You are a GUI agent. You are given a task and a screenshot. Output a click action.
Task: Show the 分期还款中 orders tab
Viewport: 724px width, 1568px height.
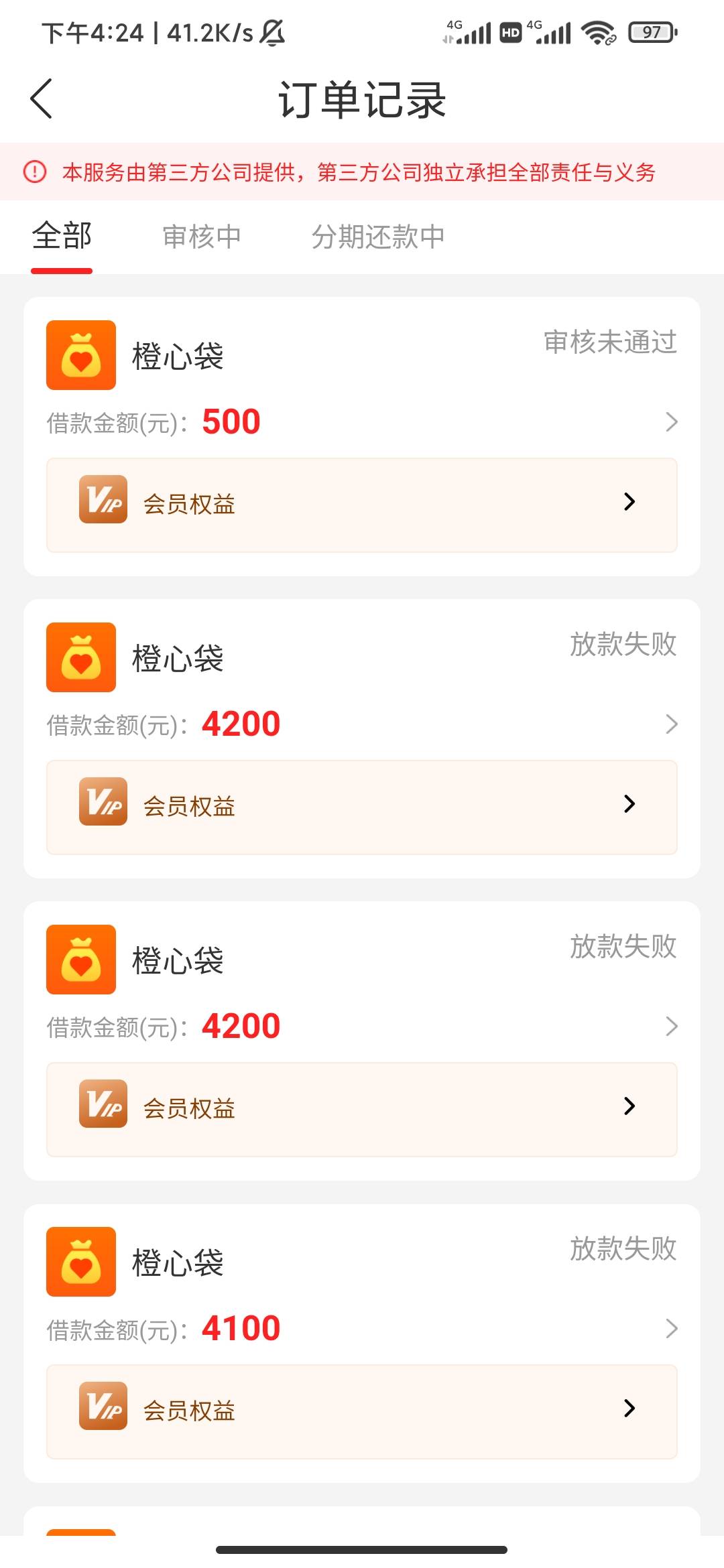(x=378, y=237)
